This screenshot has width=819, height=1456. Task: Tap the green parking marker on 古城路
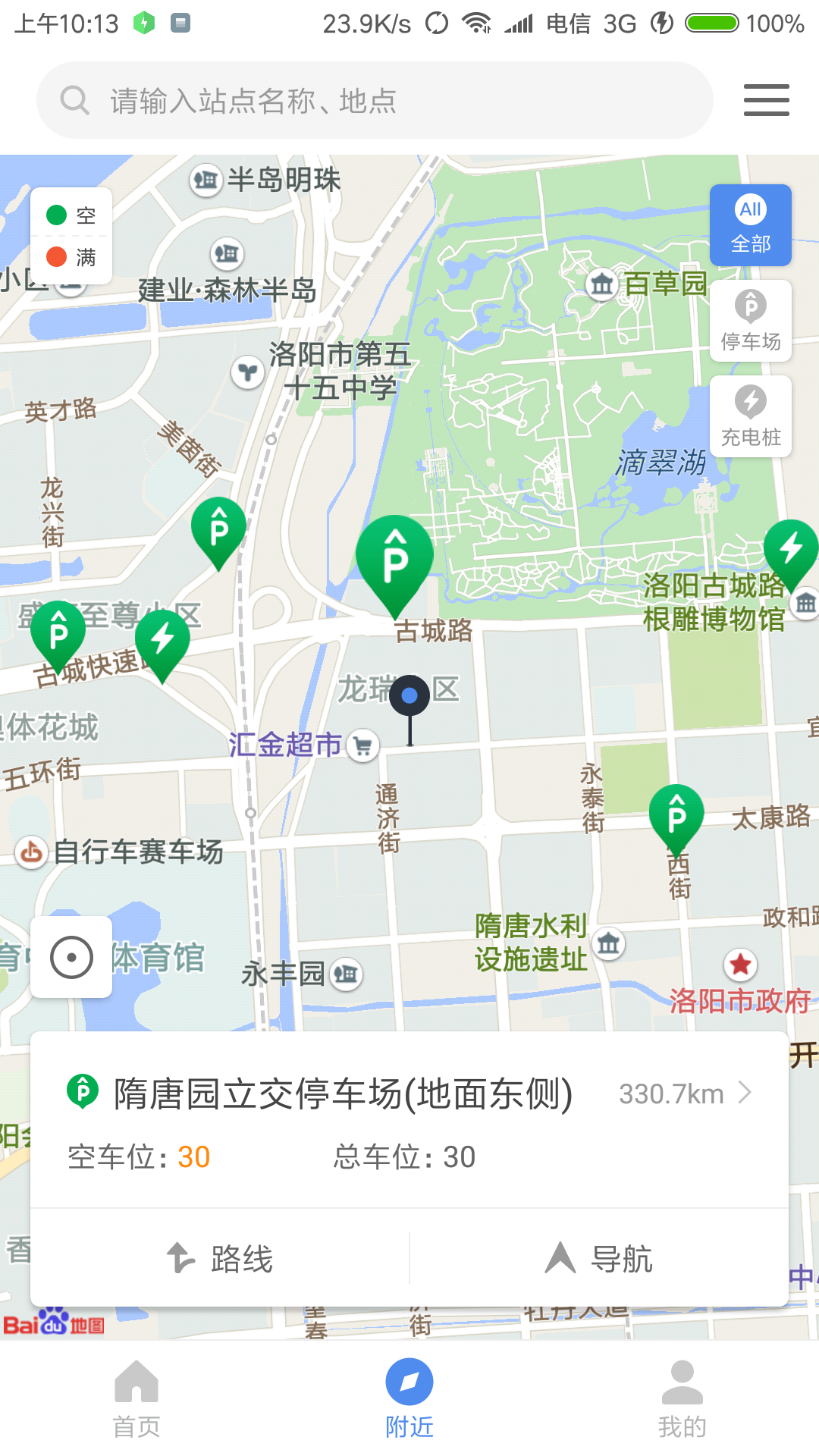pos(394,557)
